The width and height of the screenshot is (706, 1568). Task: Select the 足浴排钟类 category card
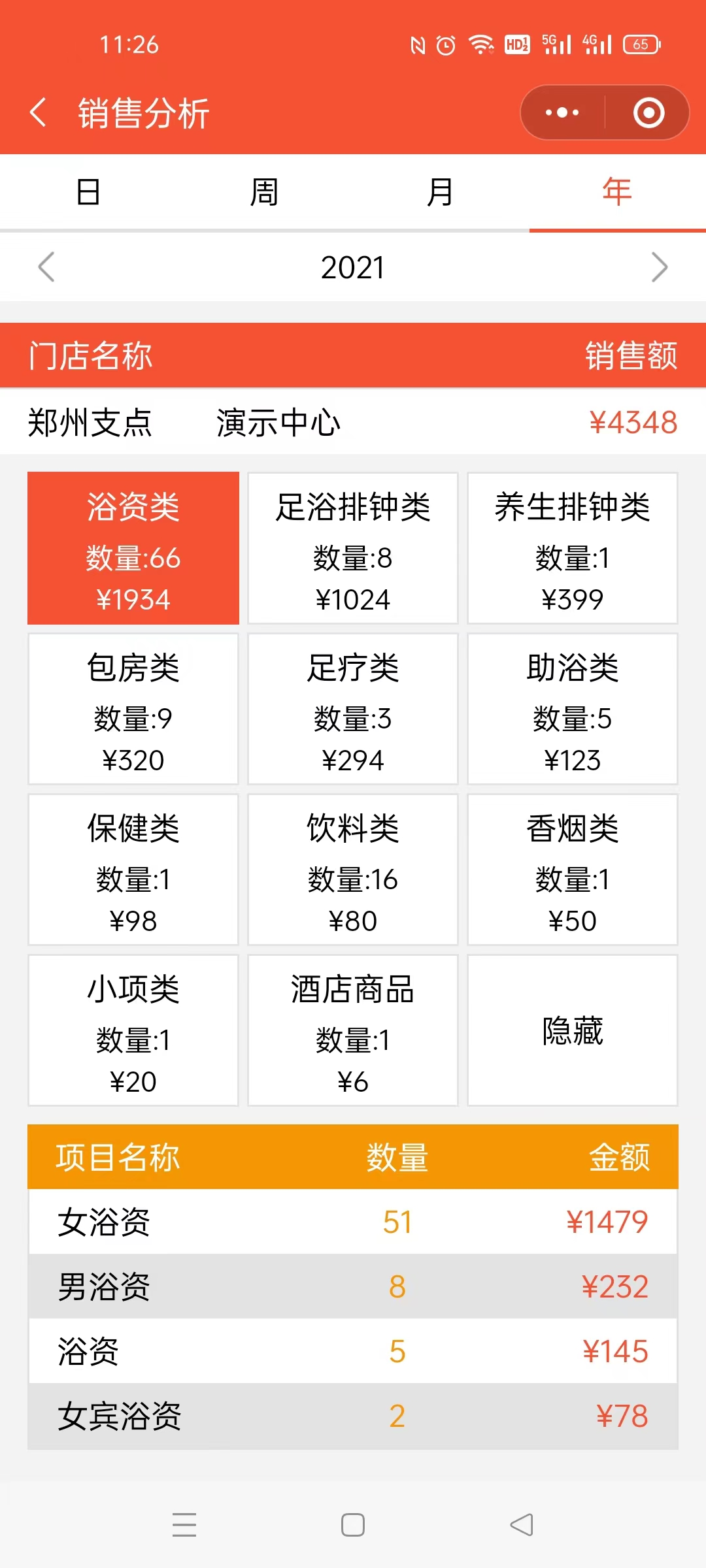coord(353,548)
